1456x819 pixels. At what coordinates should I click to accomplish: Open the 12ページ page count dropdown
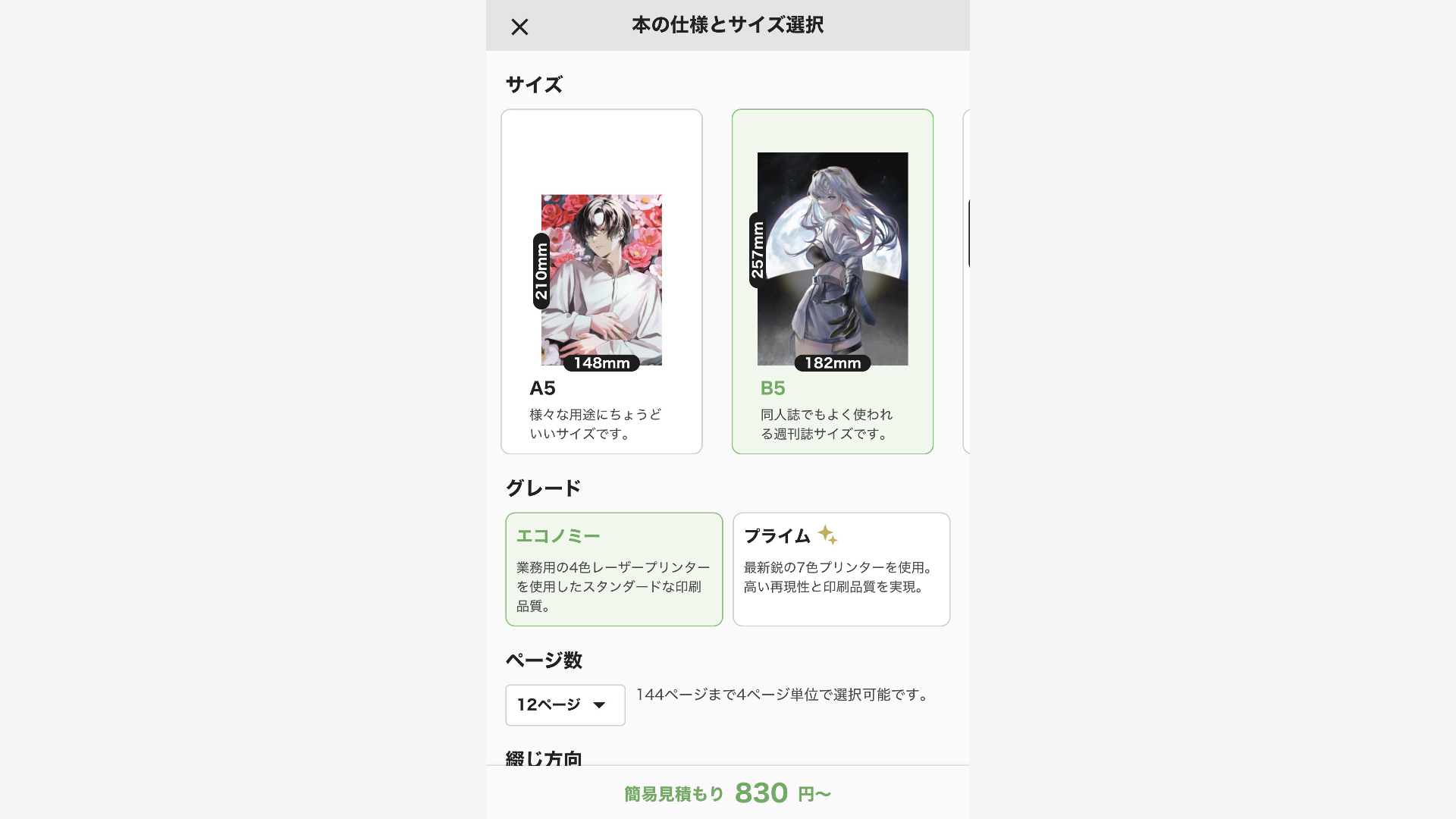click(565, 705)
